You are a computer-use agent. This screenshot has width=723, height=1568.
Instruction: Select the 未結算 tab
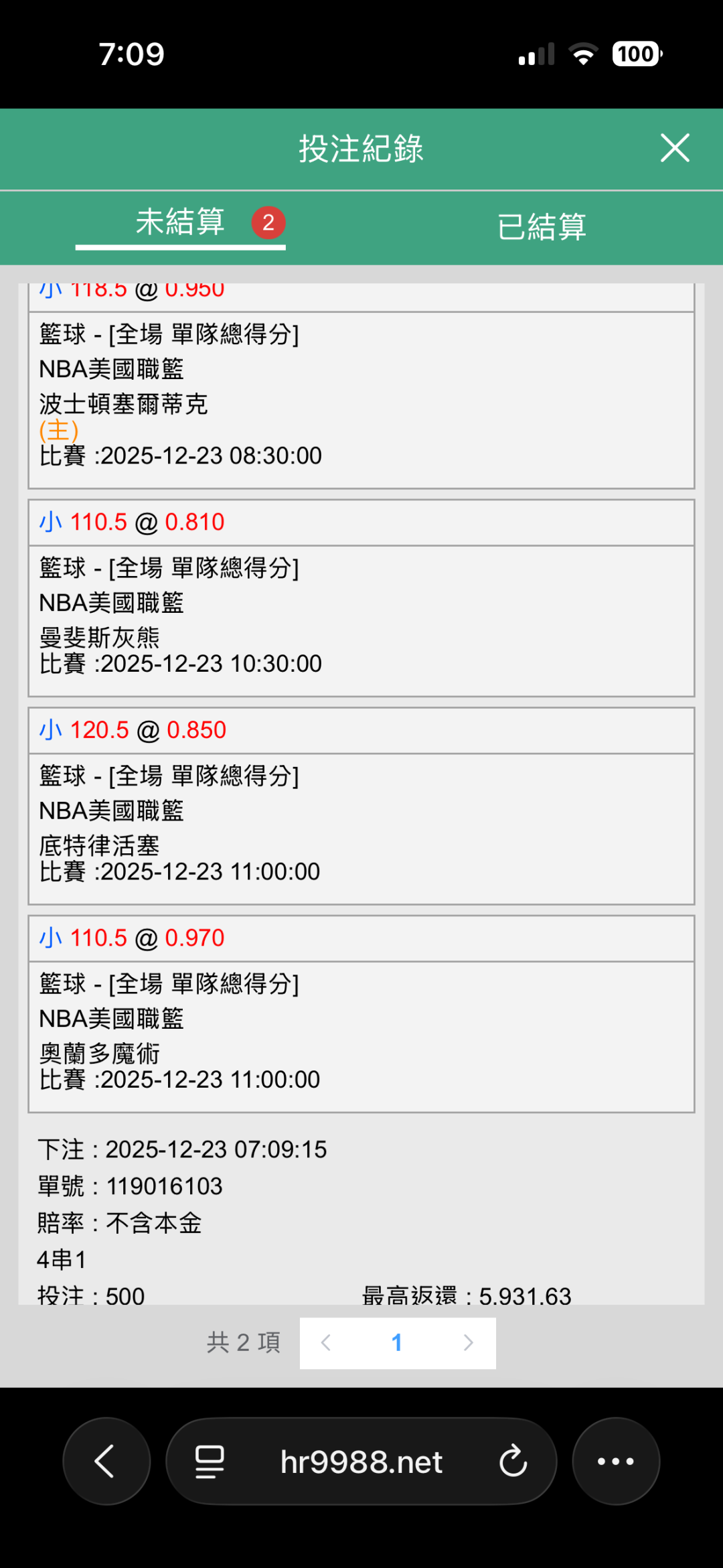click(180, 224)
